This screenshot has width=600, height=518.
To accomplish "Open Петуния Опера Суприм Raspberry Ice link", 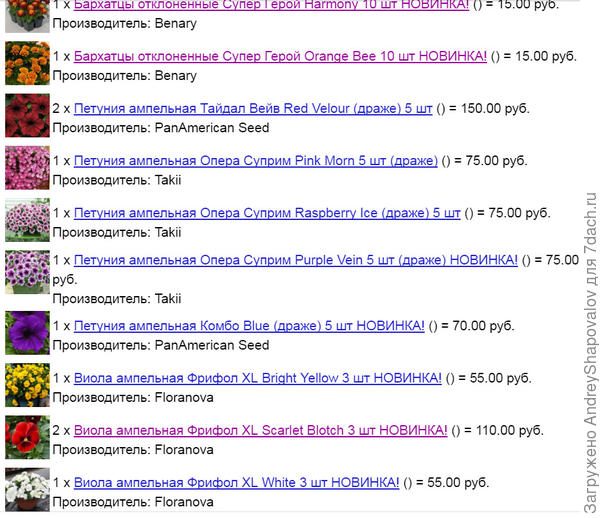I will [x=266, y=213].
